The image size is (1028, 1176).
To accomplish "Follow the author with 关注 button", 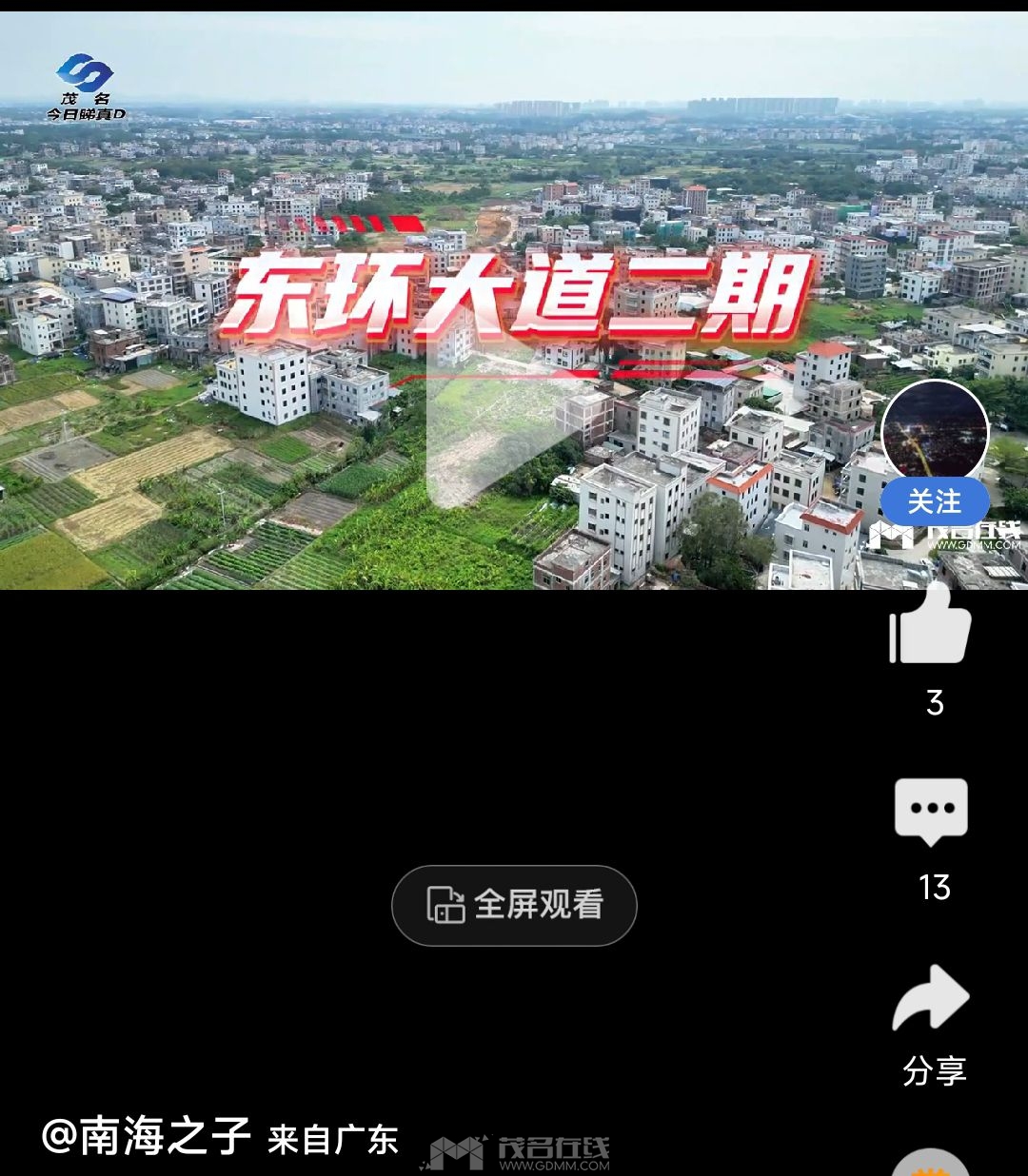I will point(935,501).
